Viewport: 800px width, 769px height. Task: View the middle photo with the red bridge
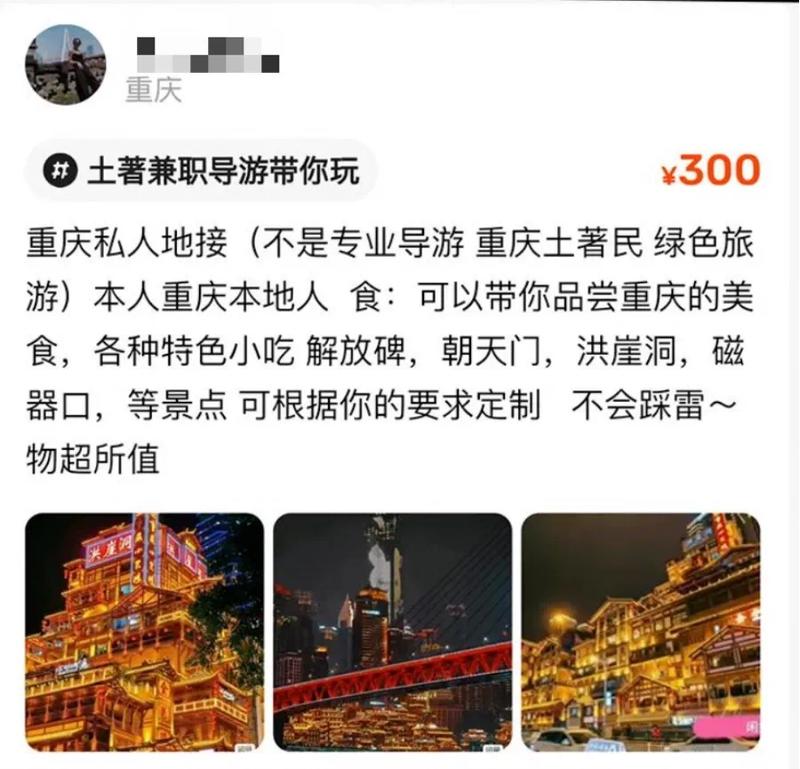pos(392,631)
